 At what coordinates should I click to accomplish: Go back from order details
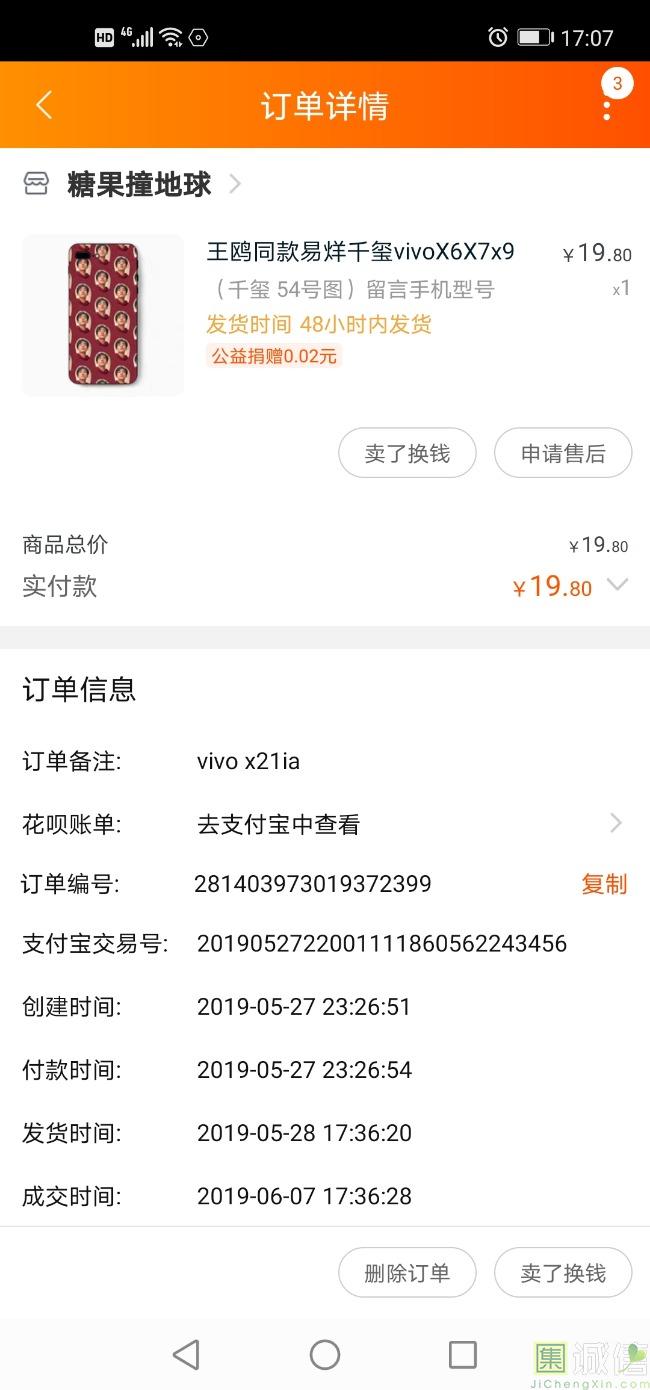click(44, 105)
